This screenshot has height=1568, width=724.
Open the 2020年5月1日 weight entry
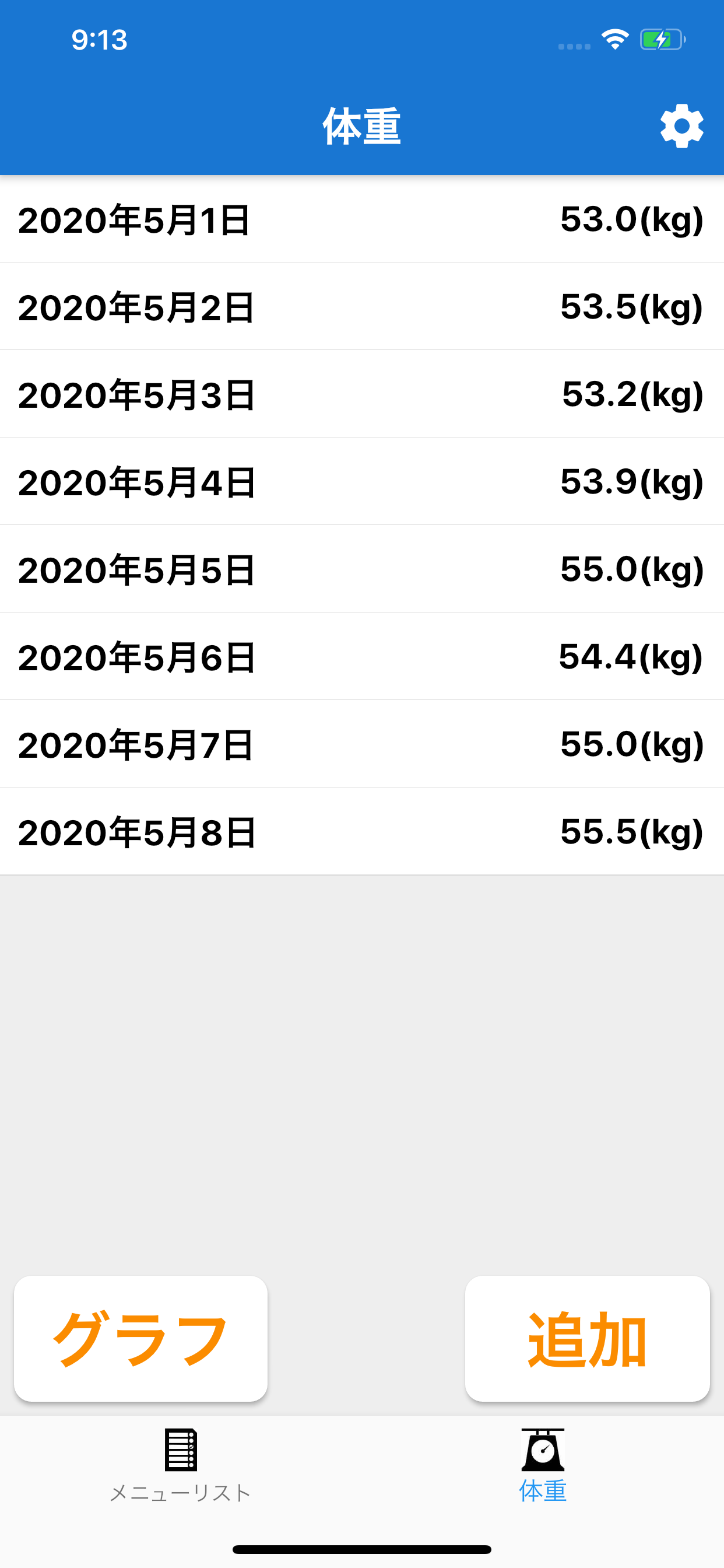tap(362, 219)
